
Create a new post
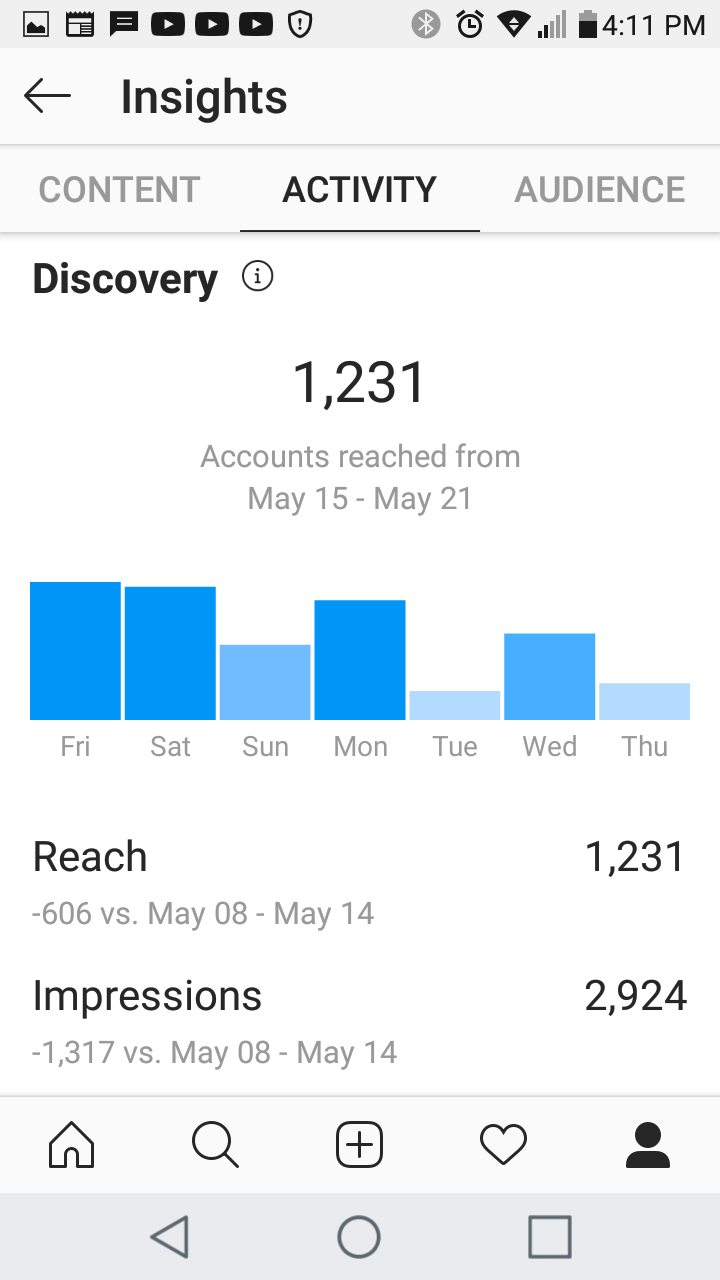tap(360, 1144)
